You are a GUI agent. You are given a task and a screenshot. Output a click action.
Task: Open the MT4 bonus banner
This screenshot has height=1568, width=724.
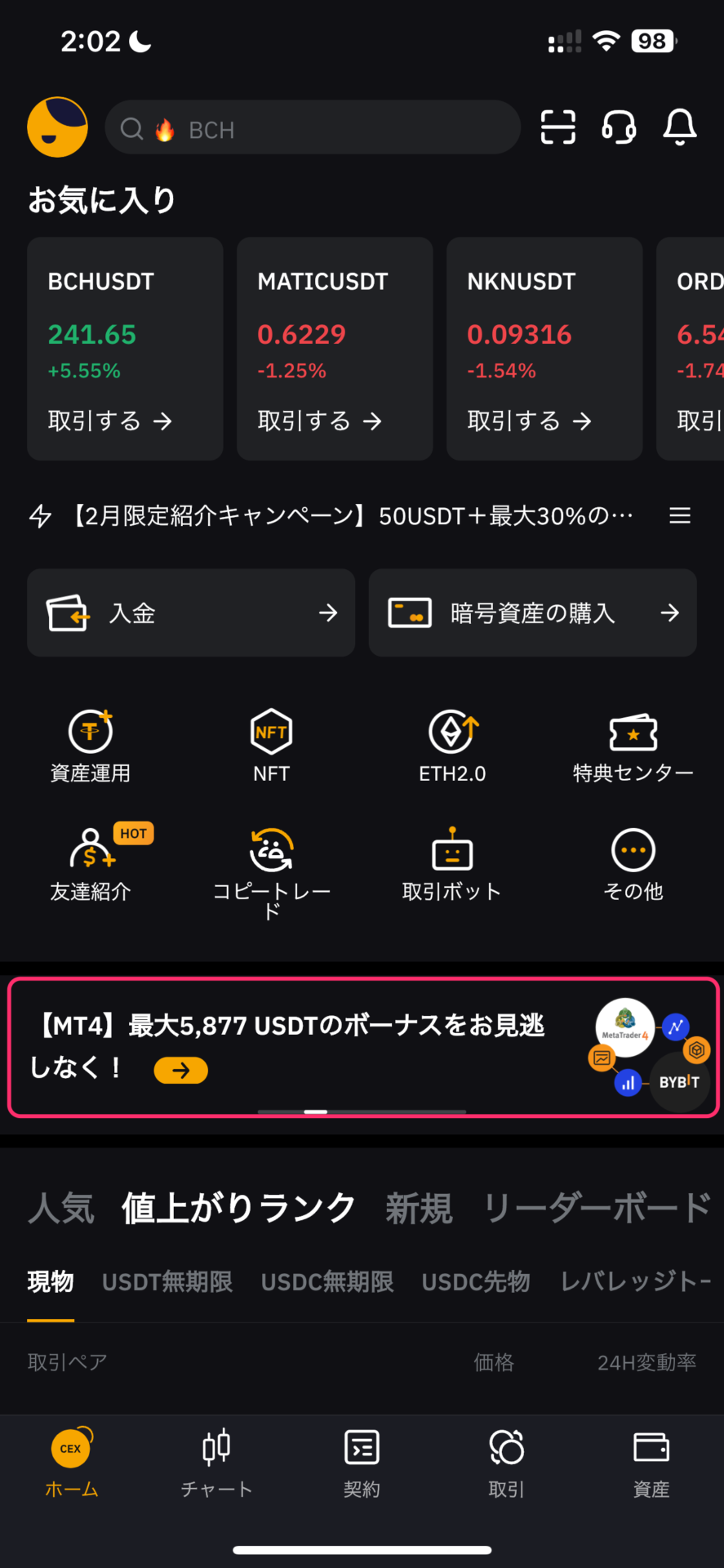click(363, 1047)
